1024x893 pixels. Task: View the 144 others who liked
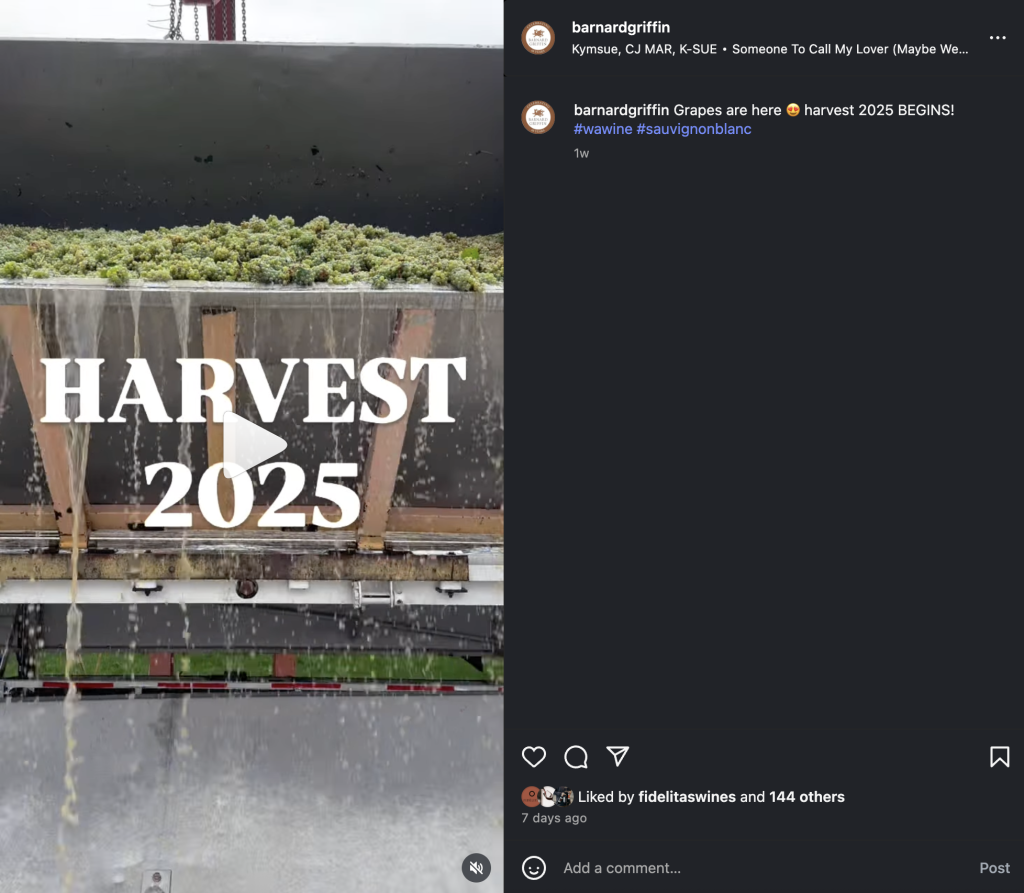pyautogui.click(x=806, y=797)
